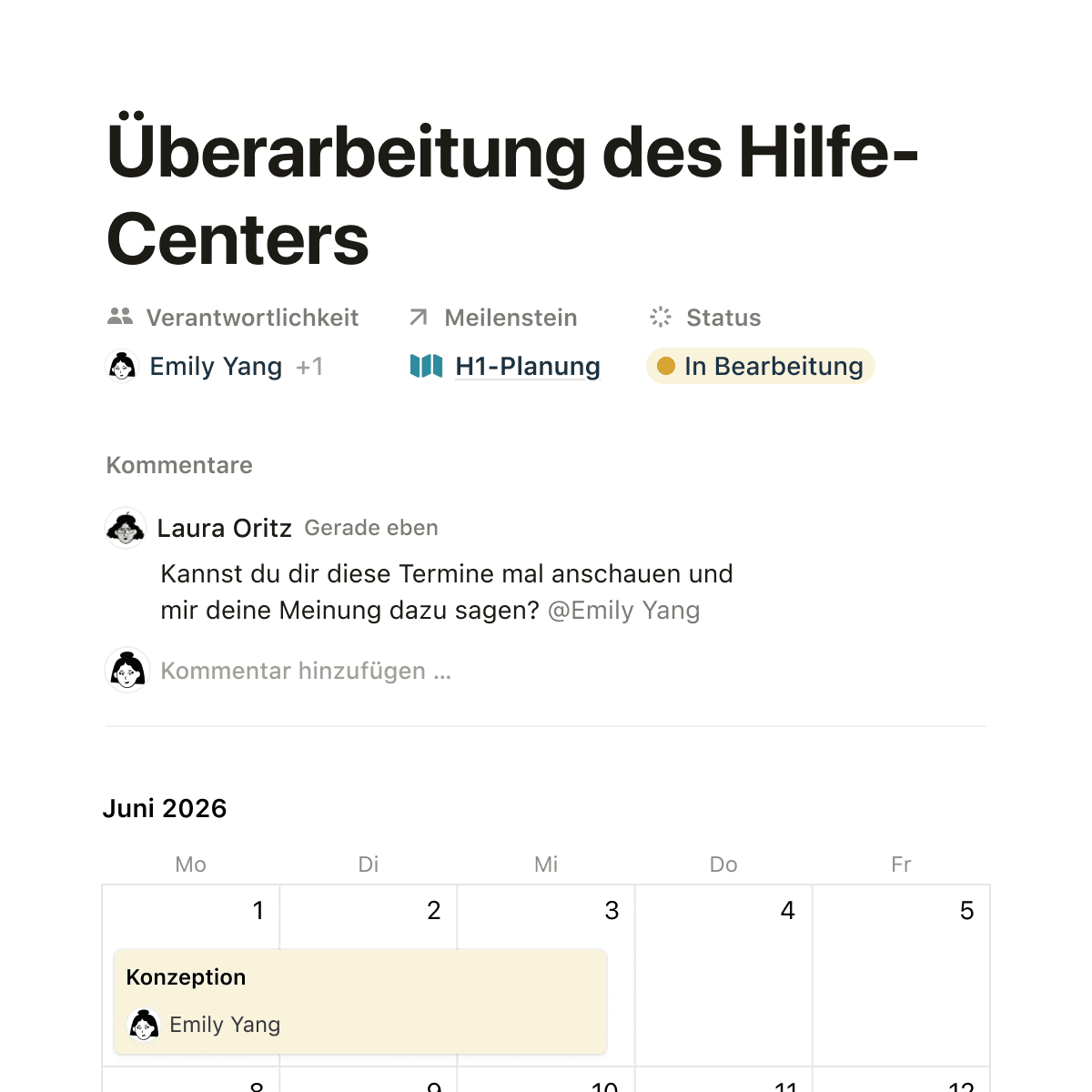Add a comment in Kommentar hinzufügen
This screenshot has height=1092, width=1092.
306,672
